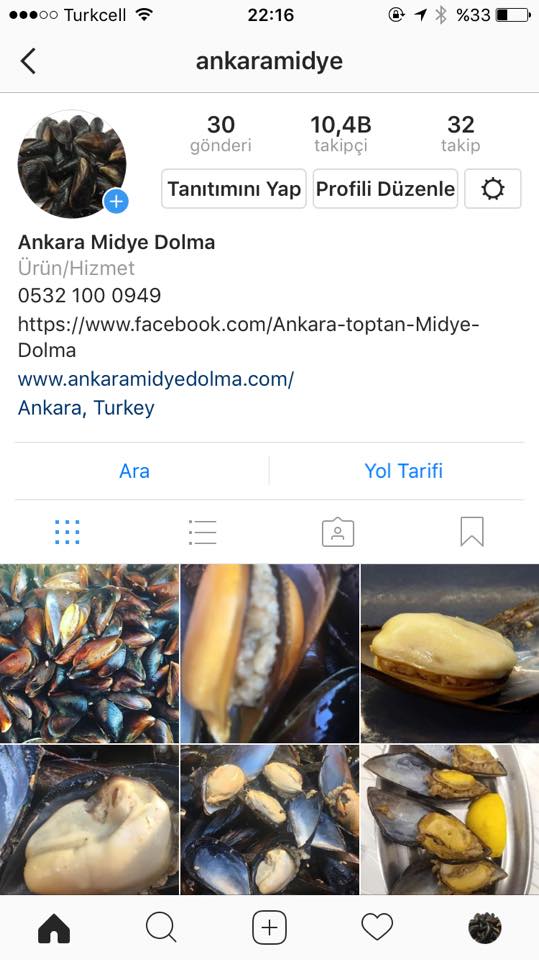Open settings via the gear icon
Viewport: 539px width, 960px height.
click(493, 189)
